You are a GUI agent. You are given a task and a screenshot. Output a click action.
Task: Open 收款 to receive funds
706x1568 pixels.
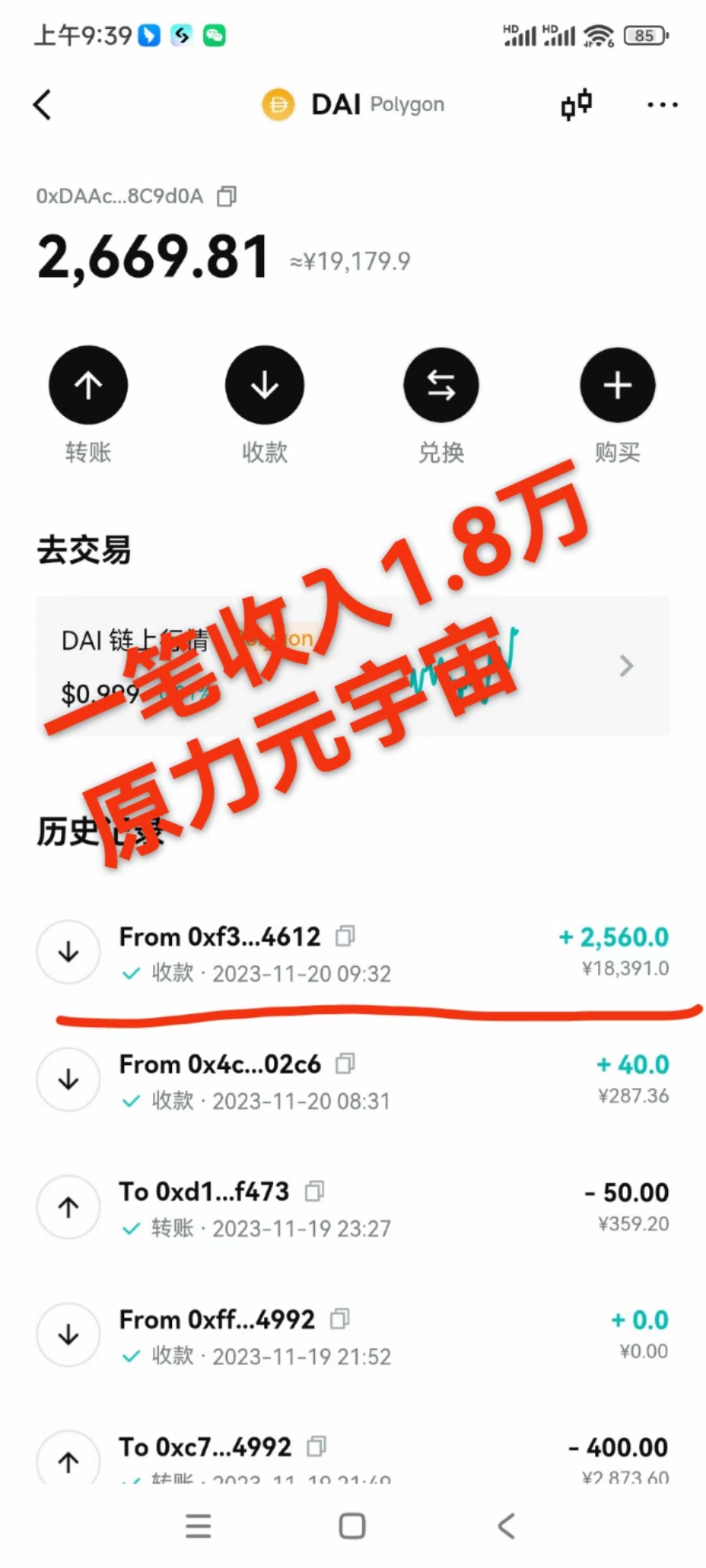tap(265, 385)
